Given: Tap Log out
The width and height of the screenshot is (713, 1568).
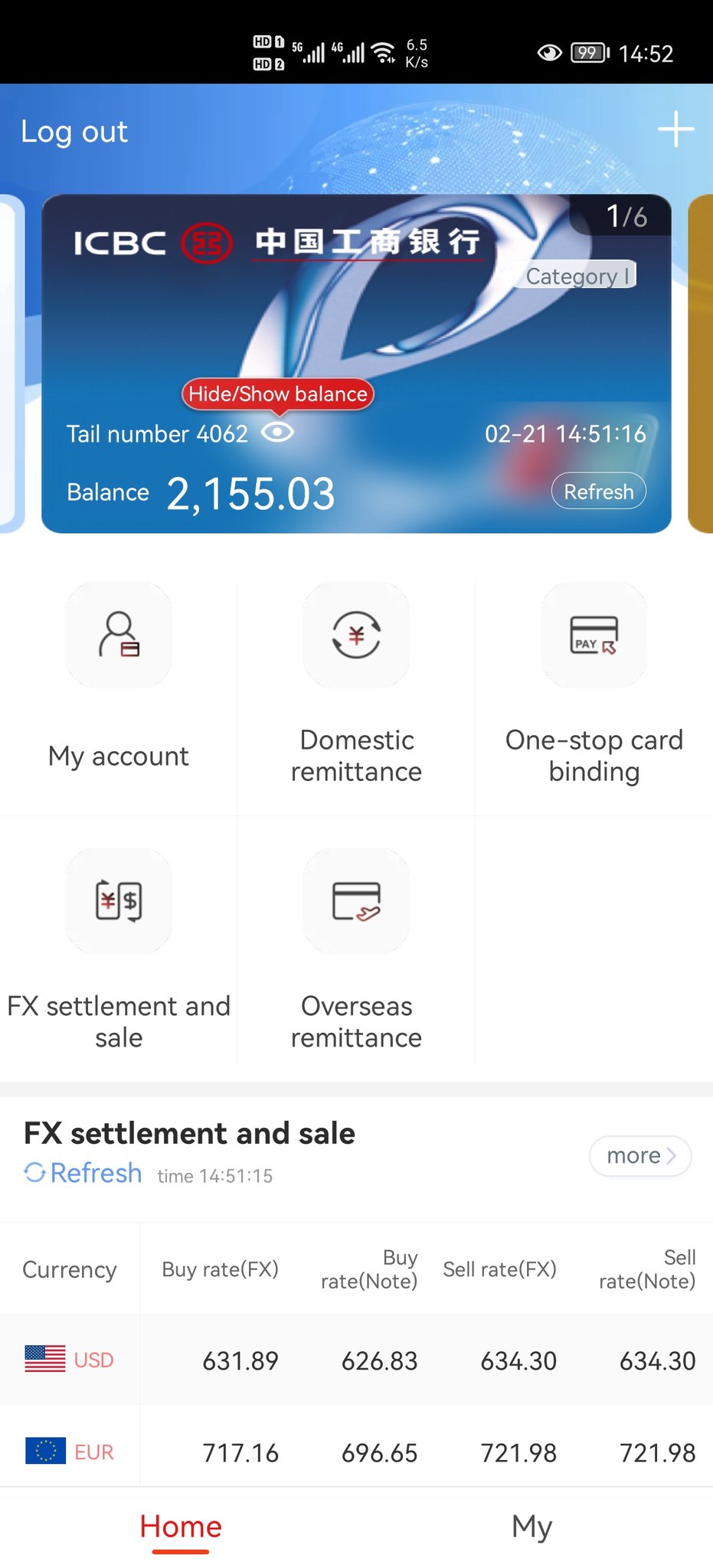Looking at the screenshot, I should click(74, 132).
